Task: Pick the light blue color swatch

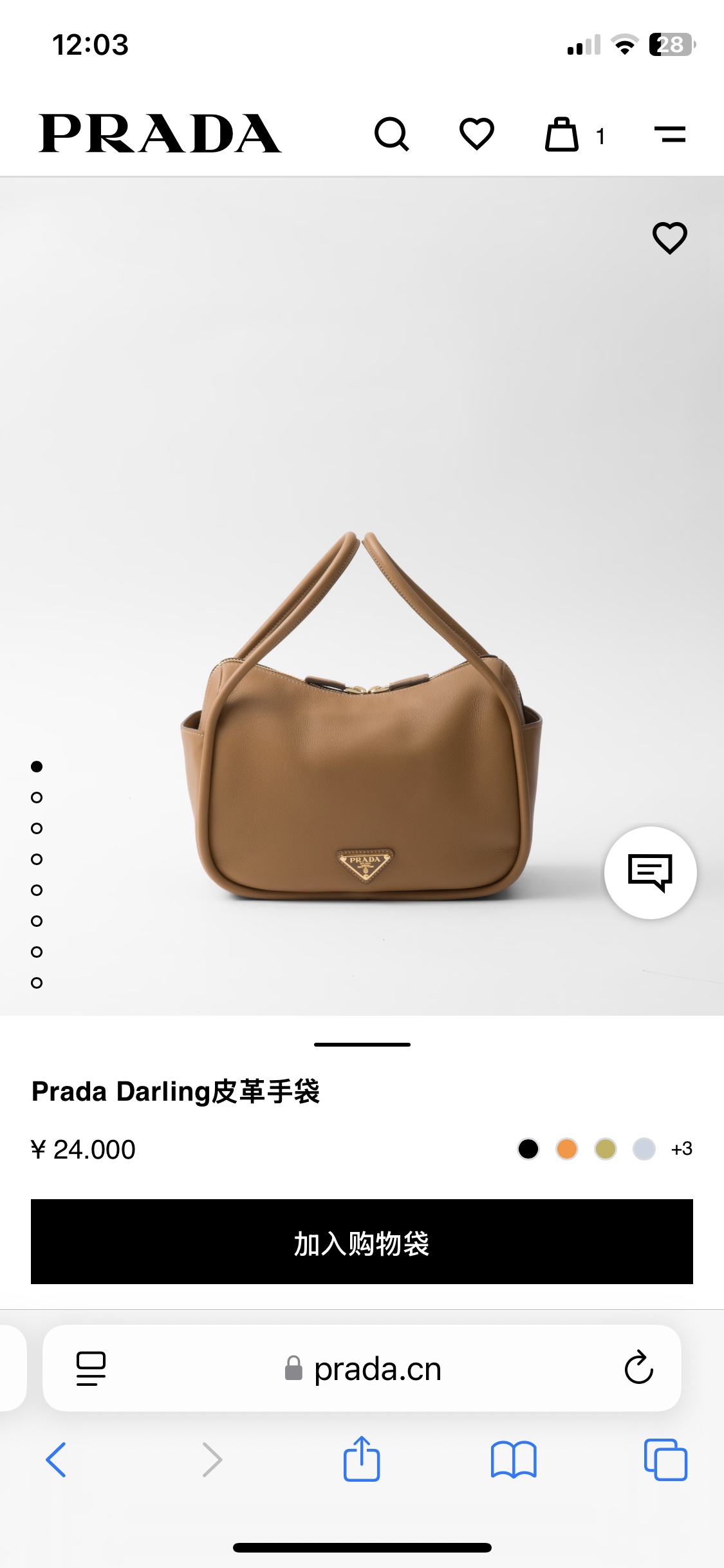Action: click(644, 1149)
